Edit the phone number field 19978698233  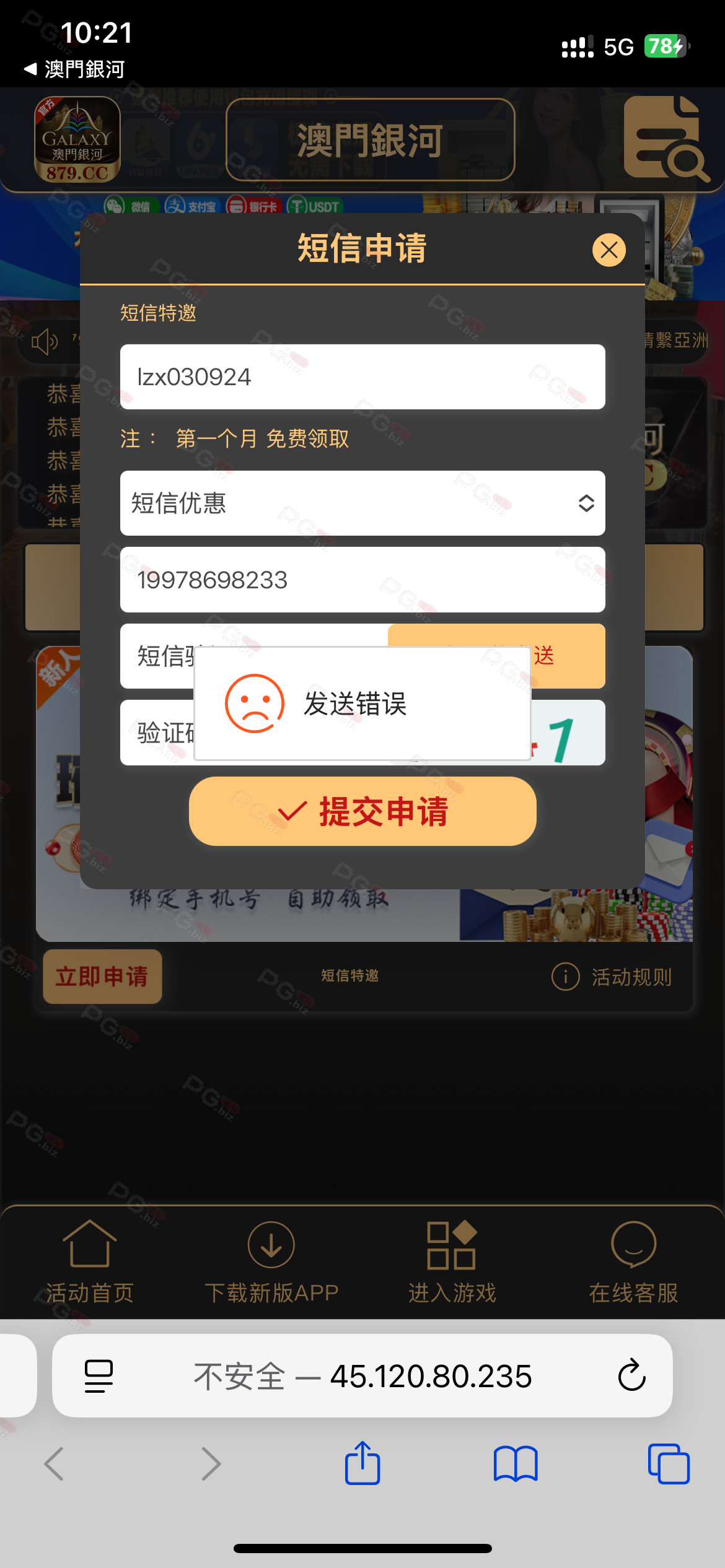[x=362, y=580]
